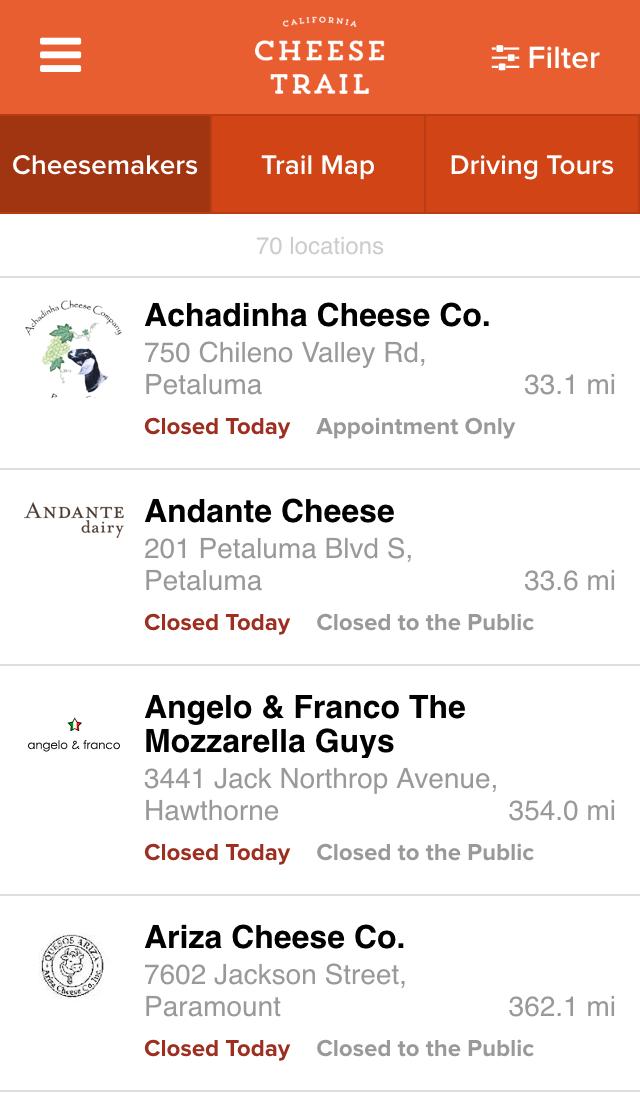The image size is (640, 1100).
Task: Open the Filter options
Action: [x=546, y=58]
